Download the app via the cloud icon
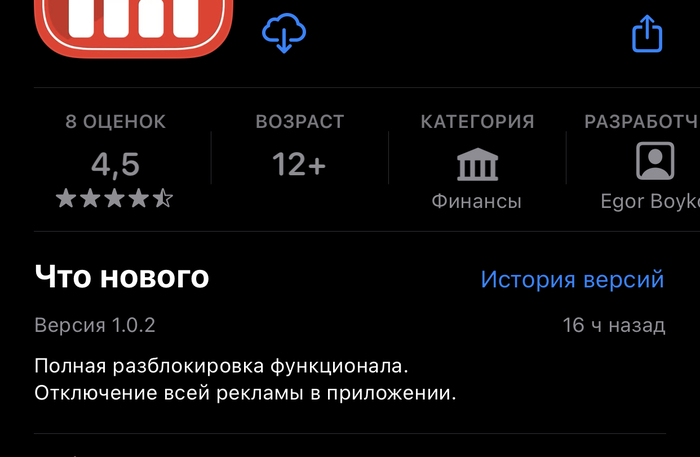The width and height of the screenshot is (700, 457). 284,34
